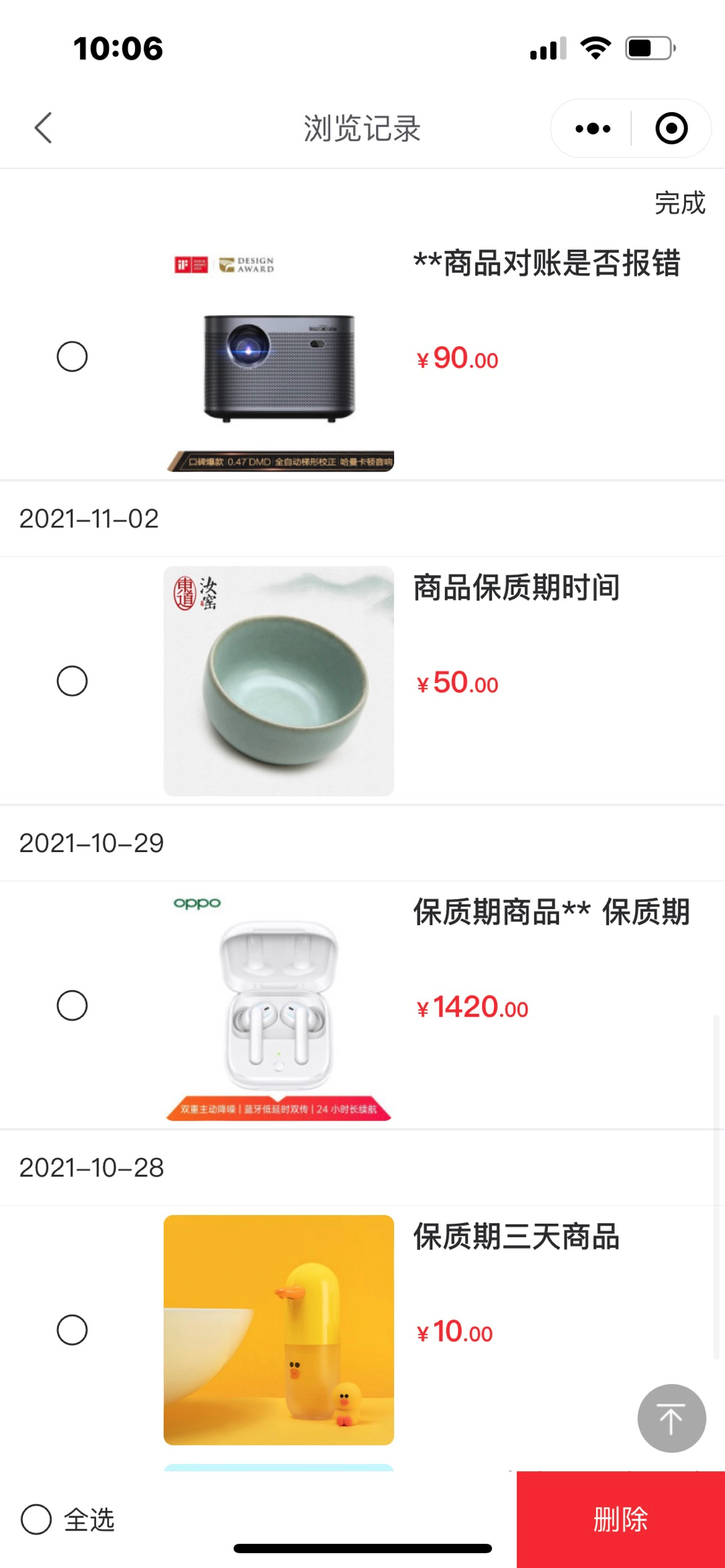Screen dimensions: 725x1568
Task: Select the 保质期三天商品 item checkbox
Action: (x=72, y=1330)
